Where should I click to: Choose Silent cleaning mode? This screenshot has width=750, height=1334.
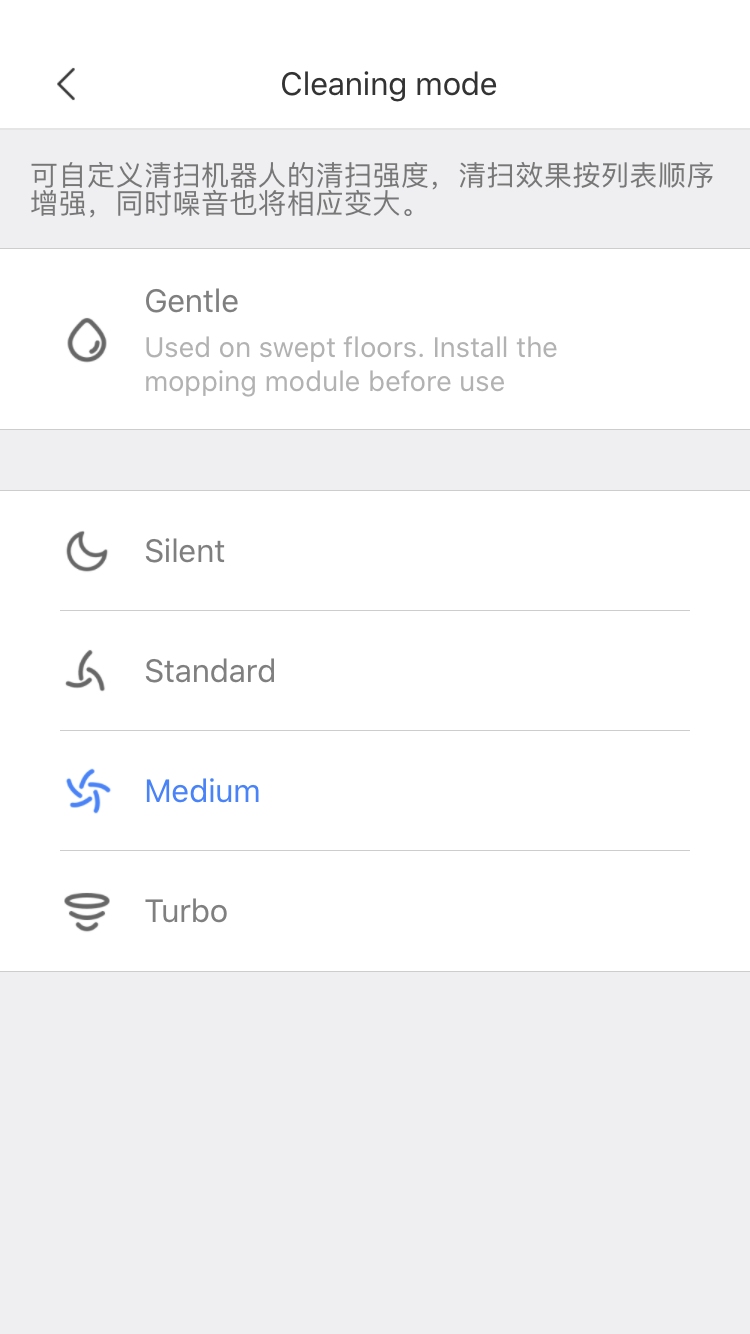[375, 551]
